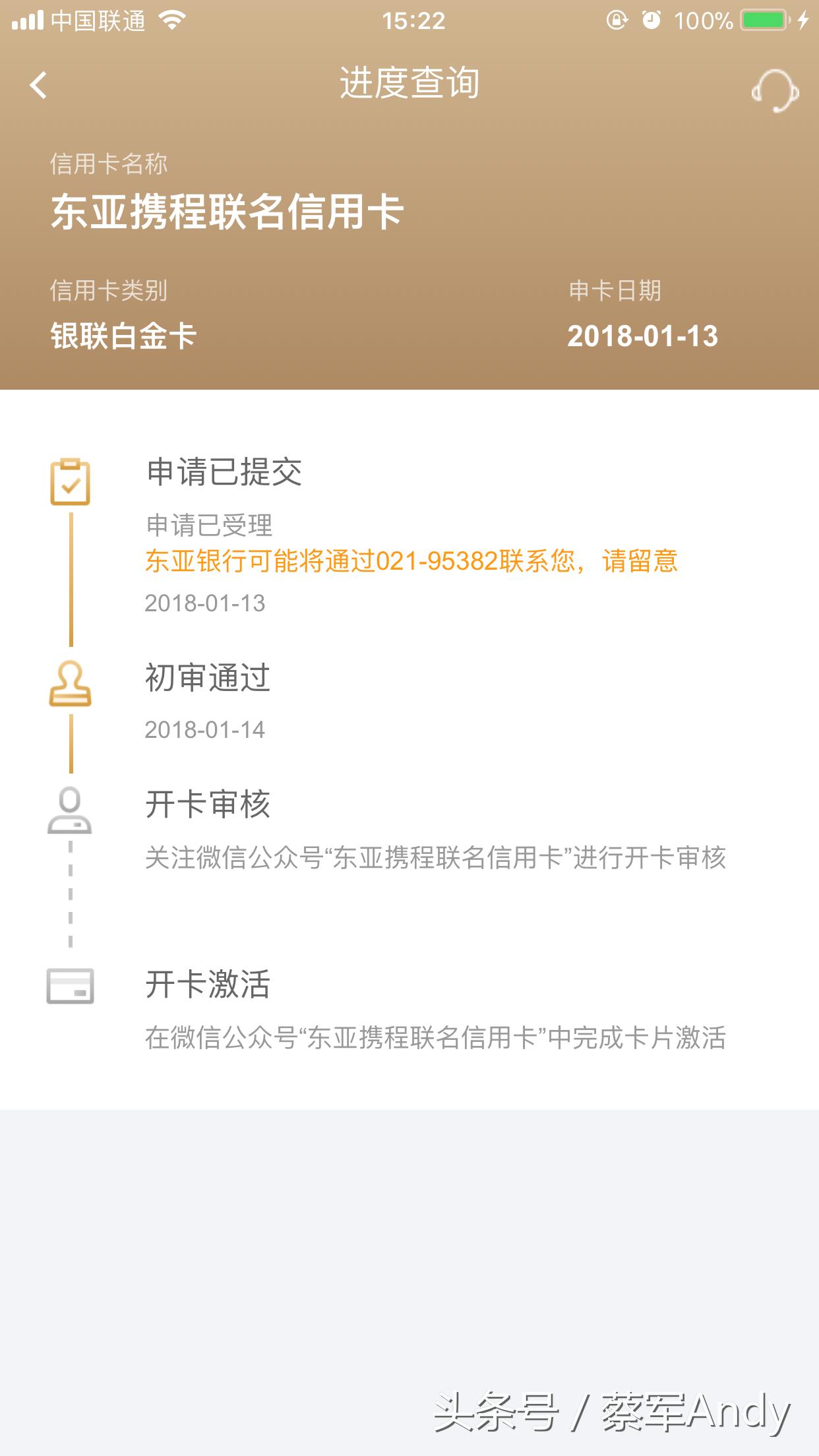Tap the Wi-Fi icon in status bar
This screenshot has height=1456, width=819.
(x=170, y=20)
